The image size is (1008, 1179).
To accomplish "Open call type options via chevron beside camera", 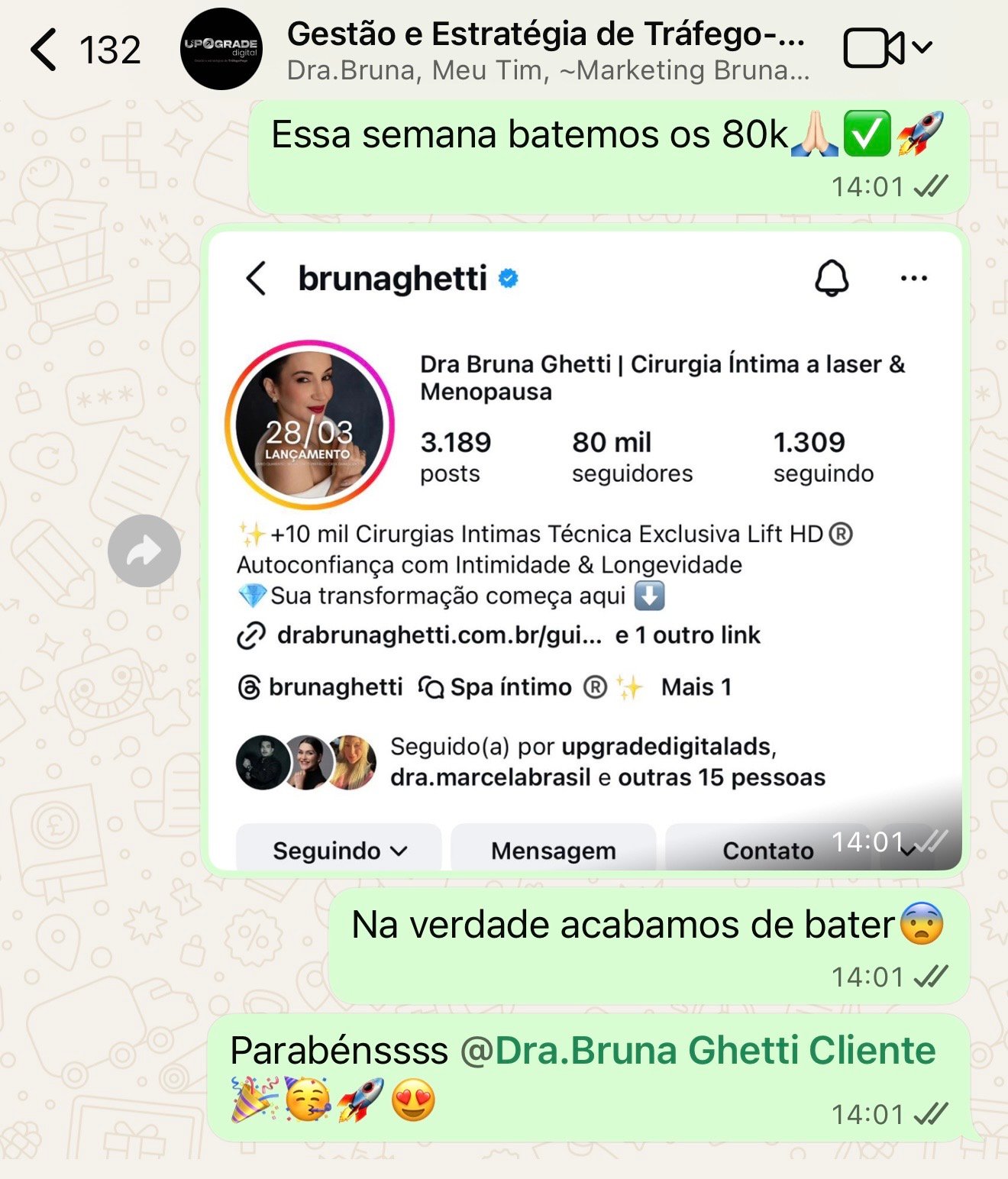I will click(922, 47).
